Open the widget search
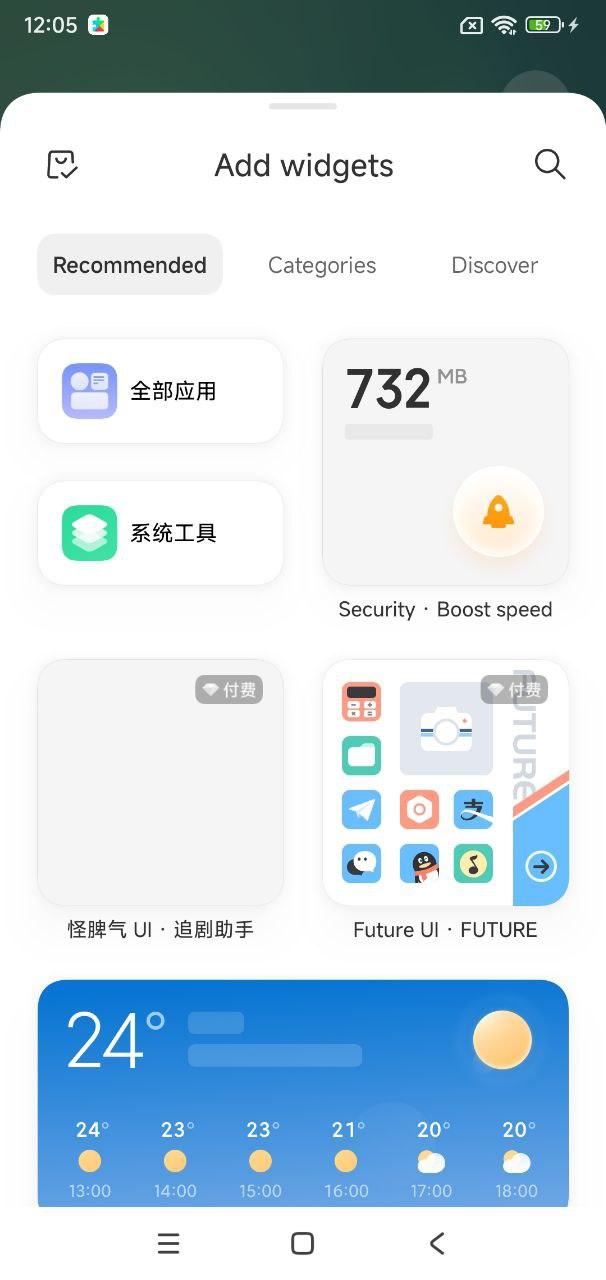606x1280 pixels. [550, 165]
